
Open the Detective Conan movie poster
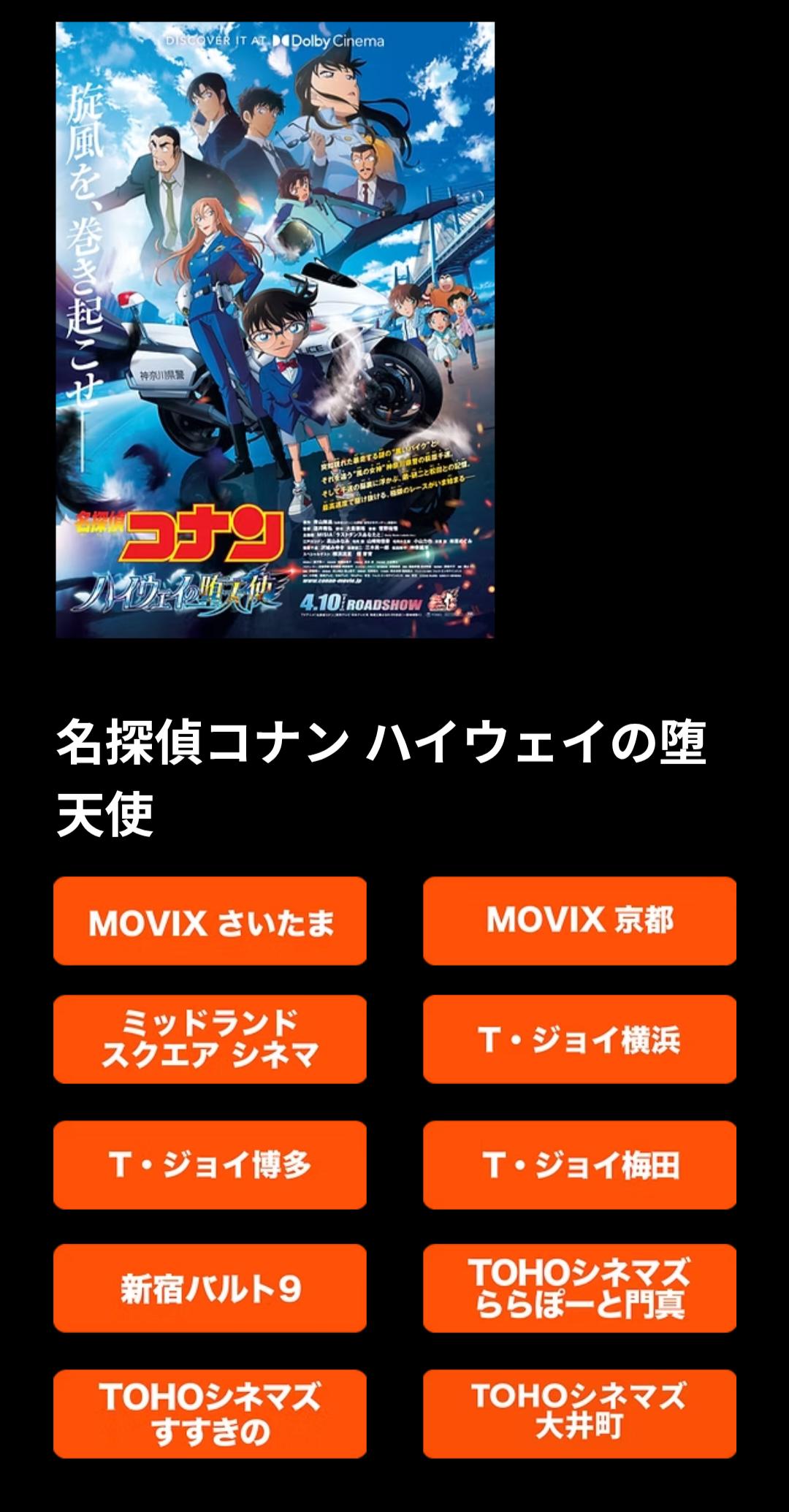(x=275, y=329)
